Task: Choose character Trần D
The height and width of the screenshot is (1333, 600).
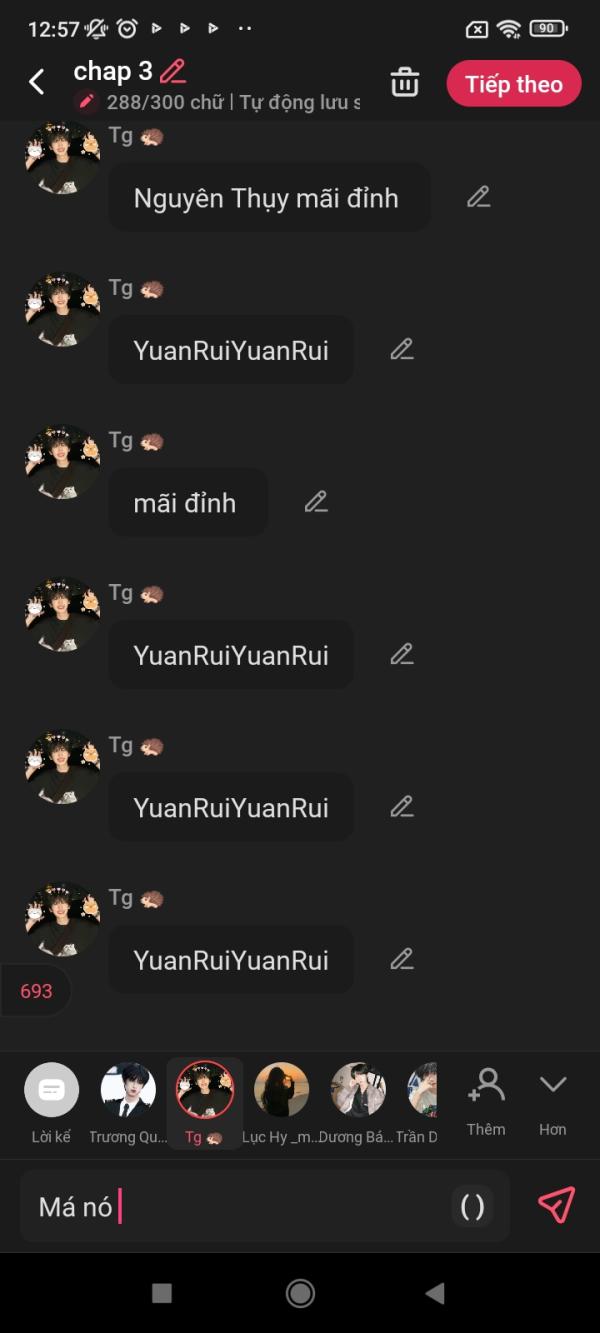Action: coord(420,1099)
